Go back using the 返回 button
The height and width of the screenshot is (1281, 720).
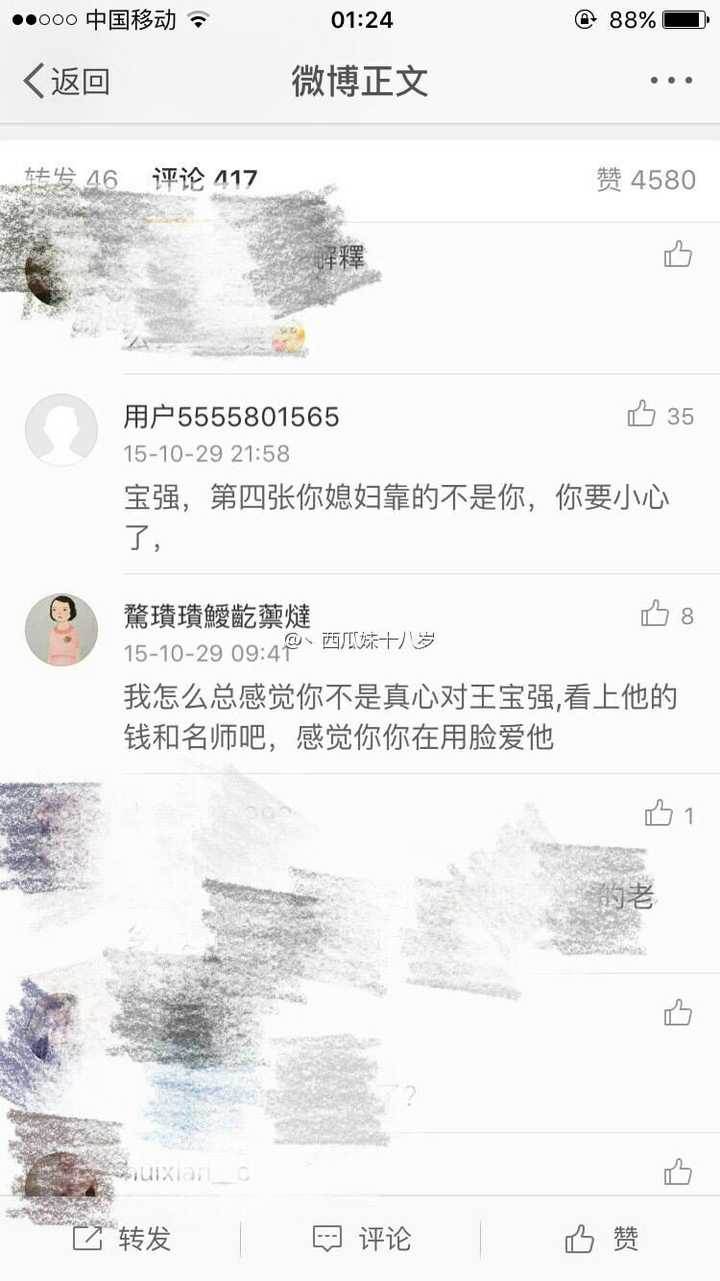pos(66,81)
